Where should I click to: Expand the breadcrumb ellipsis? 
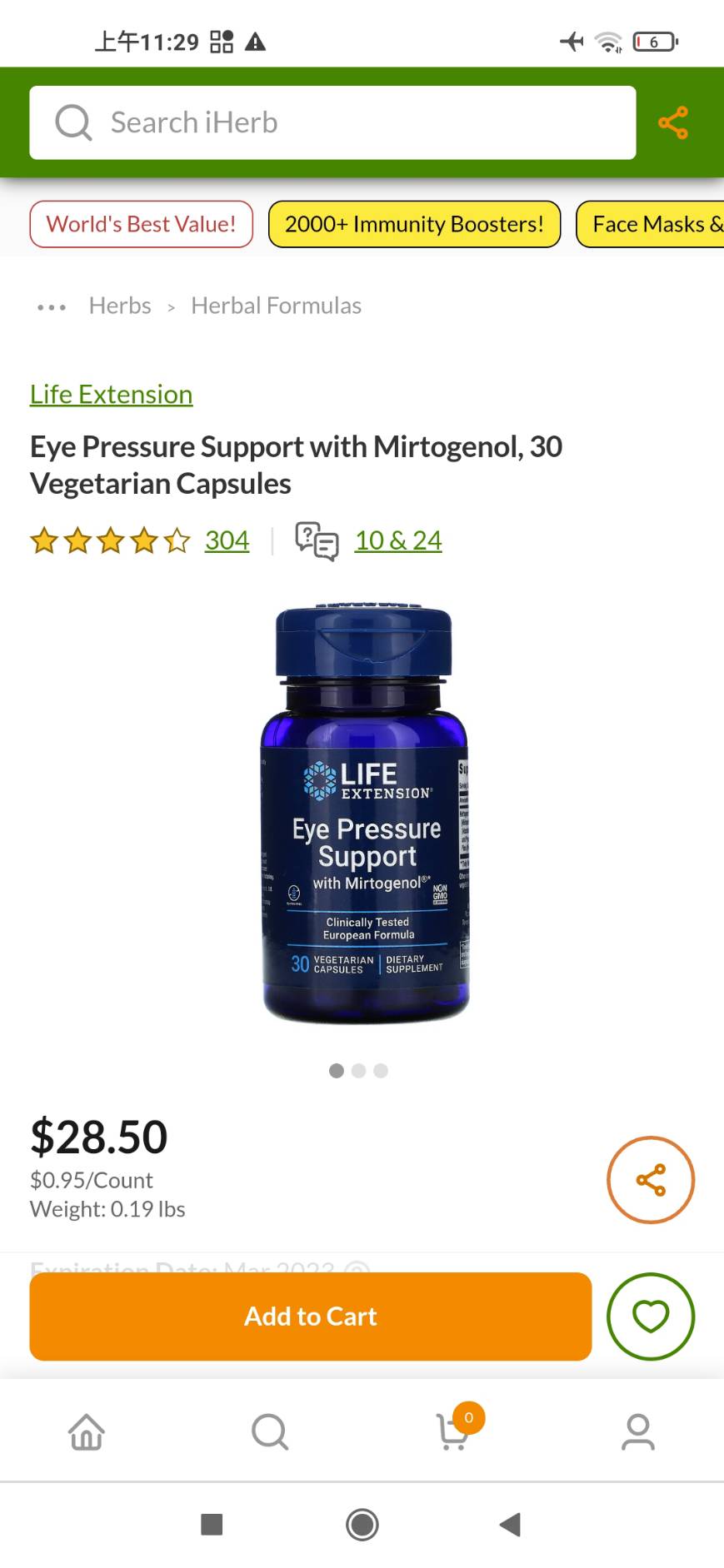click(52, 306)
